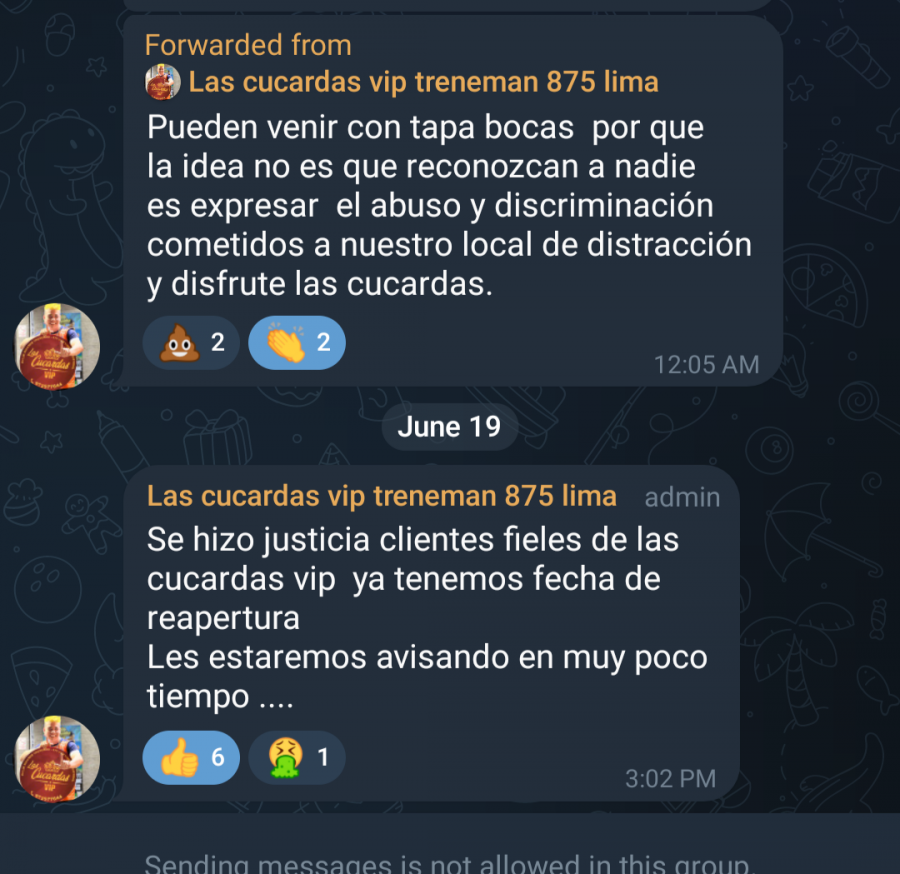Tap the poop reaction with 2 votes
900x874 pixels.
click(x=191, y=343)
